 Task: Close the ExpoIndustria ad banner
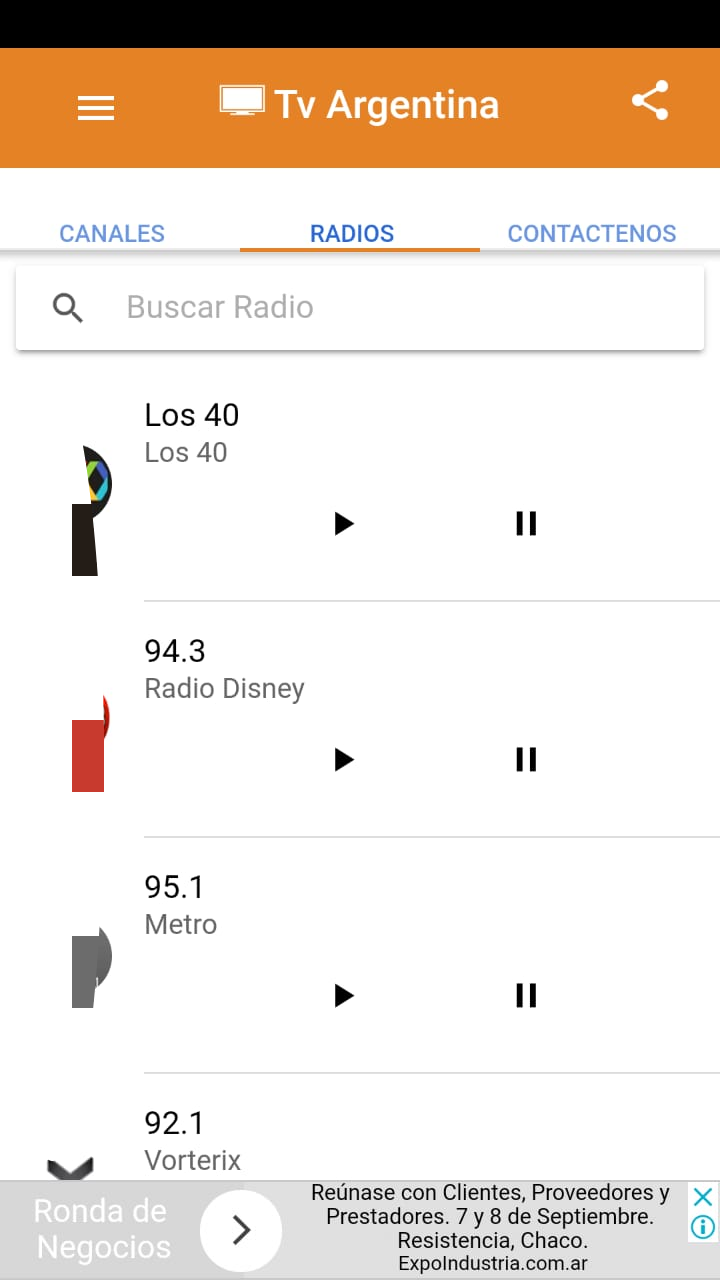click(x=703, y=1197)
